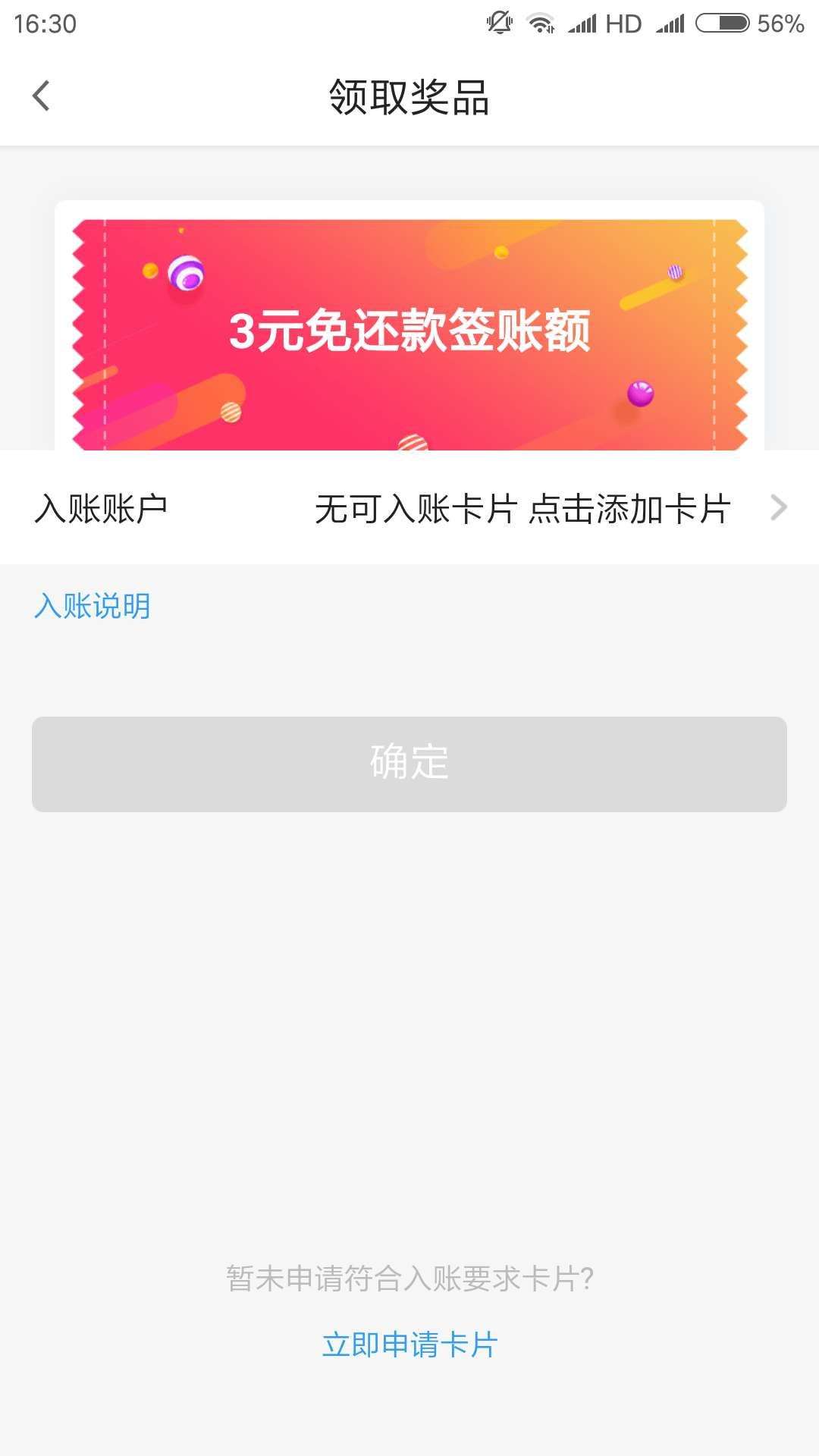The height and width of the screenshot is (1456, 819).
Task: Open the 立即申请卡片 link
Action: 409,1345
